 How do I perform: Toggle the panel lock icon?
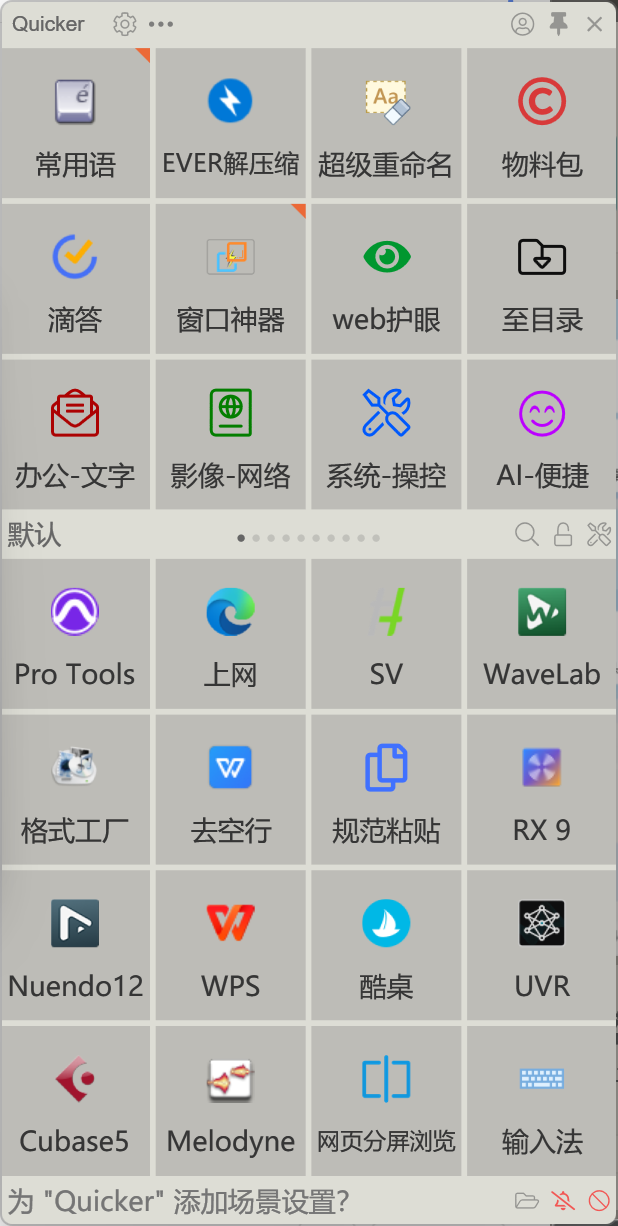[563, 534]
